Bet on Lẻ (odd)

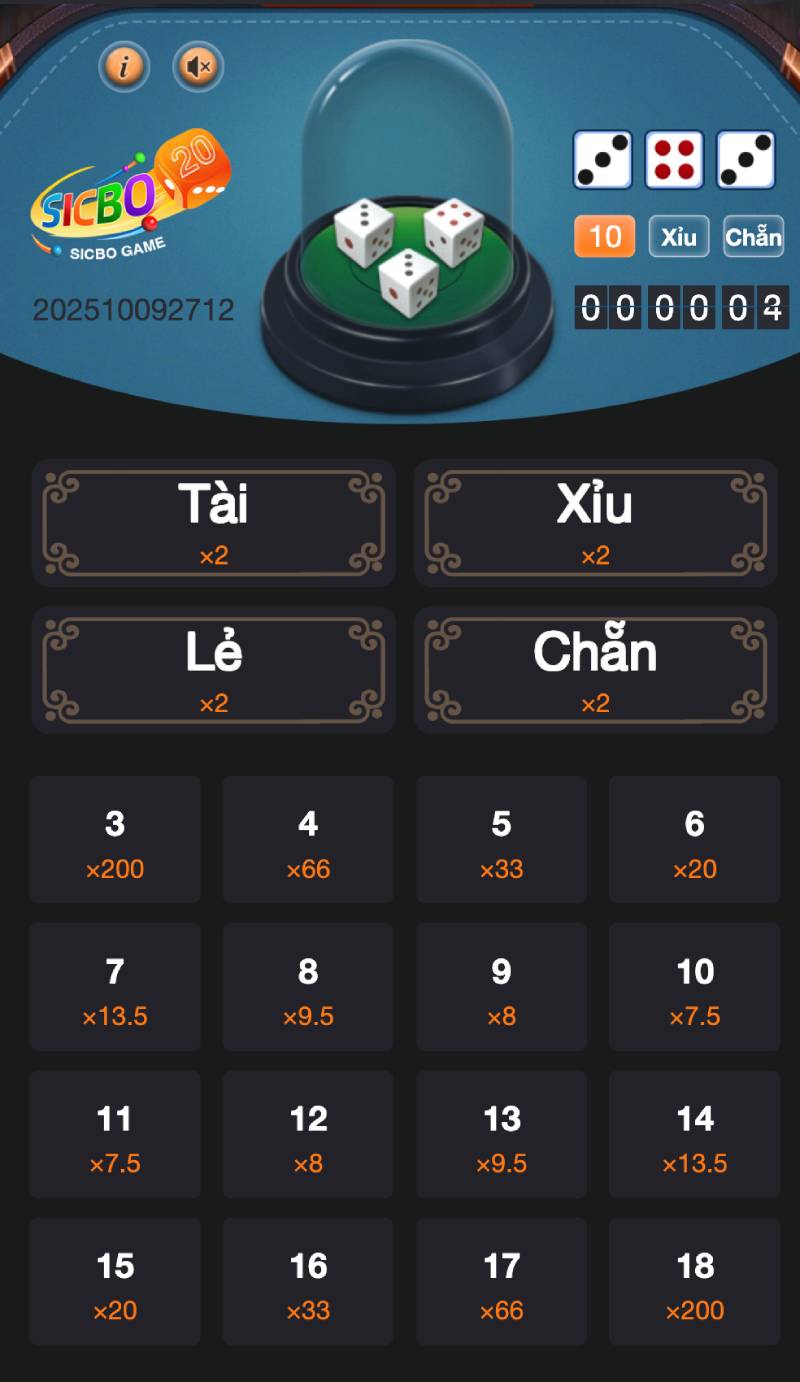(x=214, y=670)
